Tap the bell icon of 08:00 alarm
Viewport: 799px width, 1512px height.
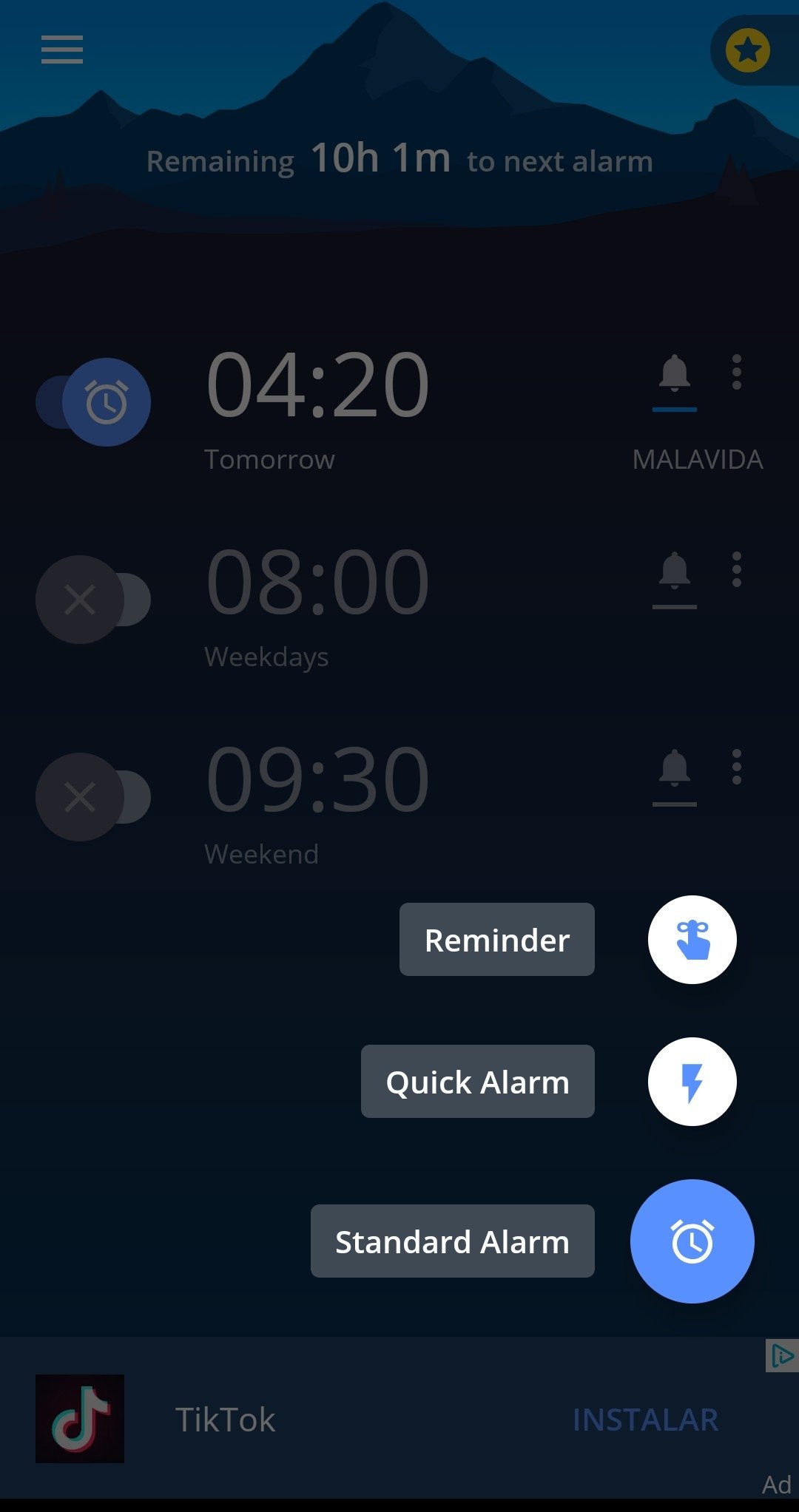(675, 578)
